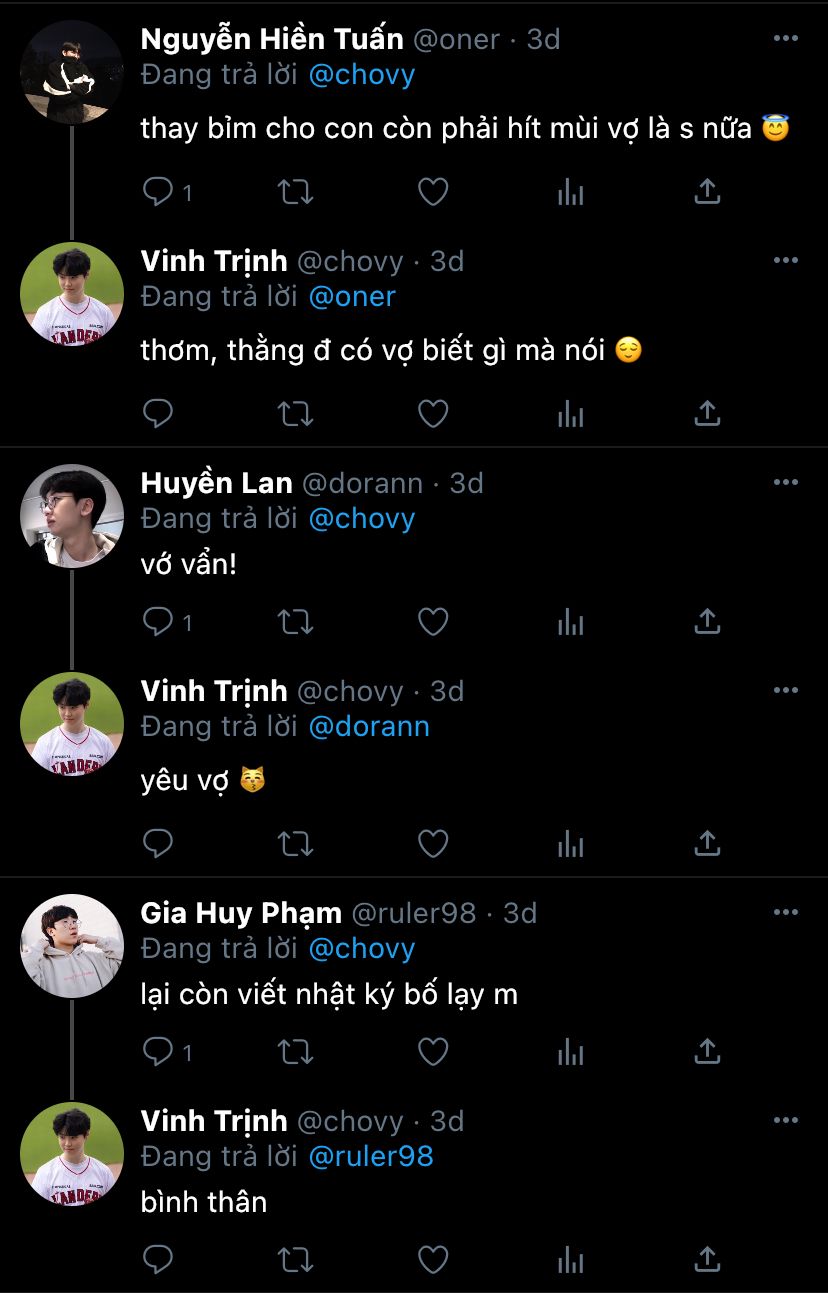Retweet Gia Huy Phạm's tweet
Screen dimensions: 828x1293
295,1051
